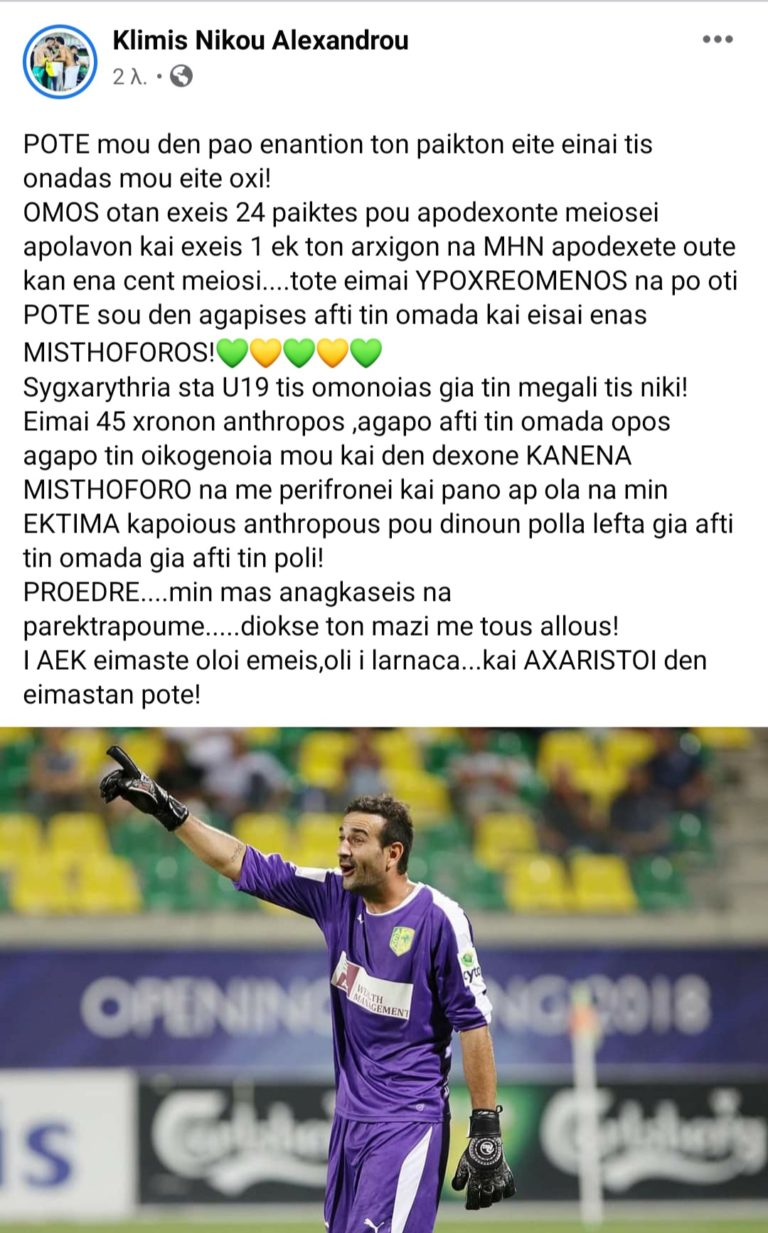Open the post's three-dot options menu
Screen dimensions: 768x1233
(x=717, y=40)
